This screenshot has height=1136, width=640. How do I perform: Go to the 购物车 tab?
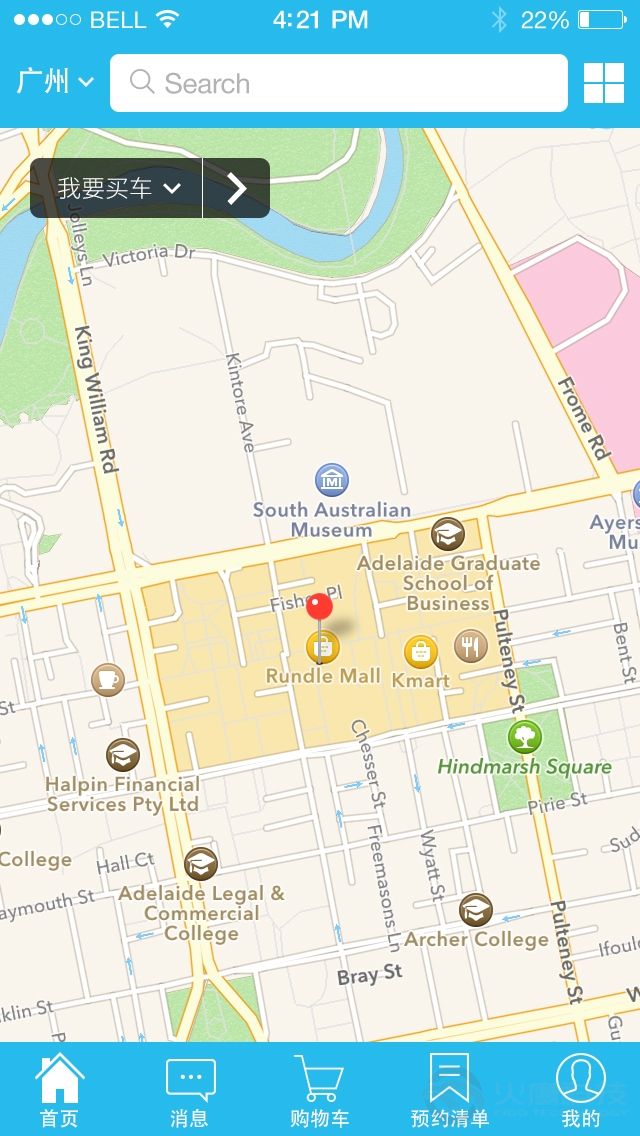(x=319, y=1090)
